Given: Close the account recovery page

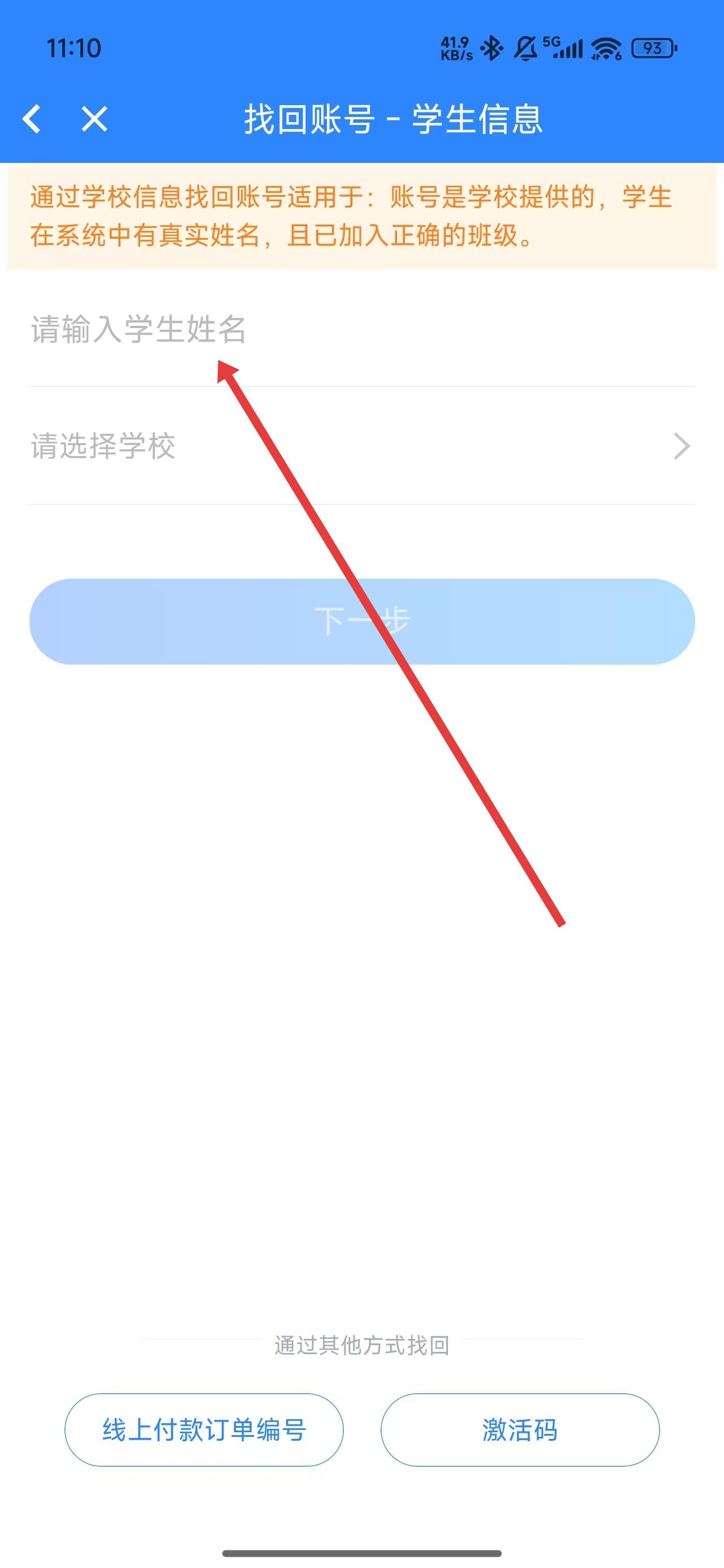Looking at the screenshot, I should point(94,119).
